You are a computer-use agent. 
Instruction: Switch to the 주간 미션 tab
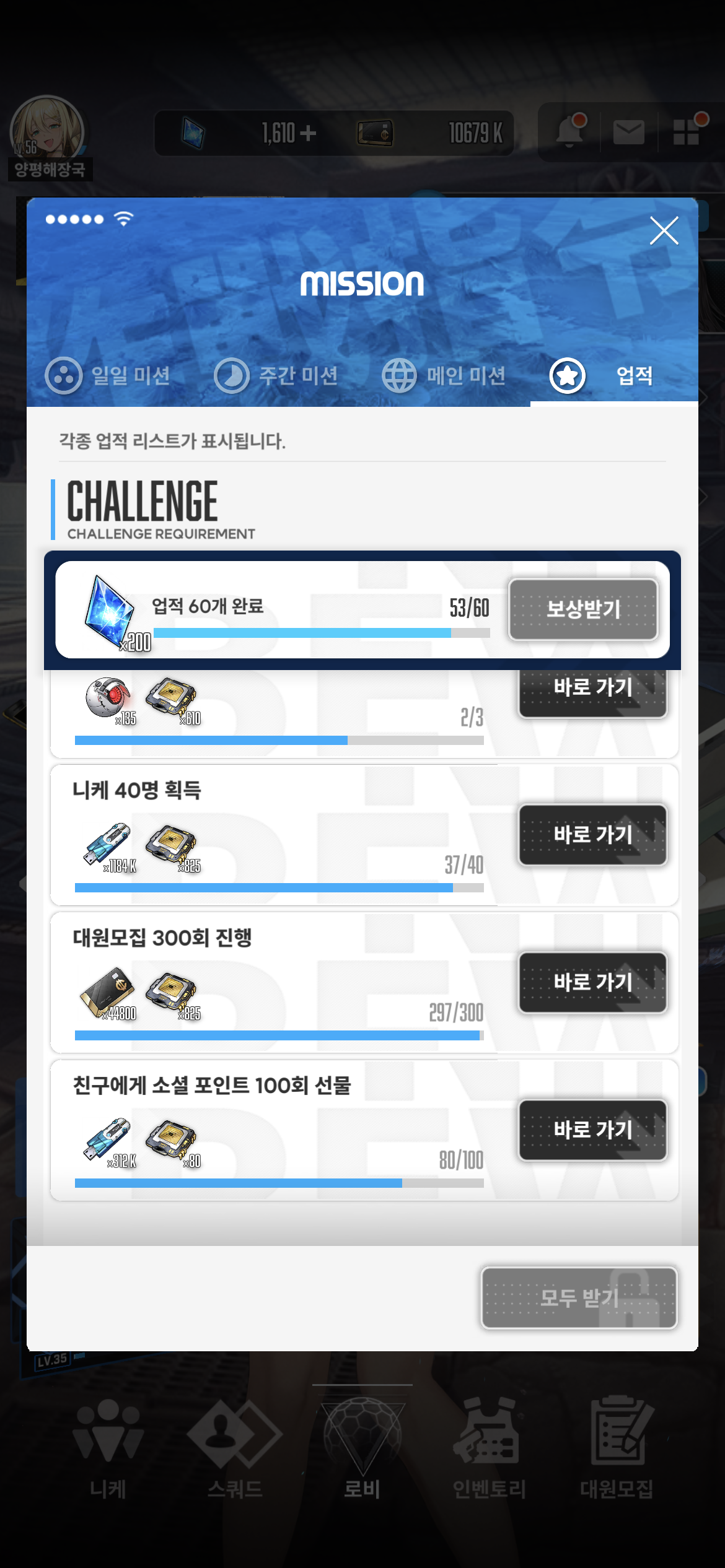pyautogui.click(x=276, y=375)
